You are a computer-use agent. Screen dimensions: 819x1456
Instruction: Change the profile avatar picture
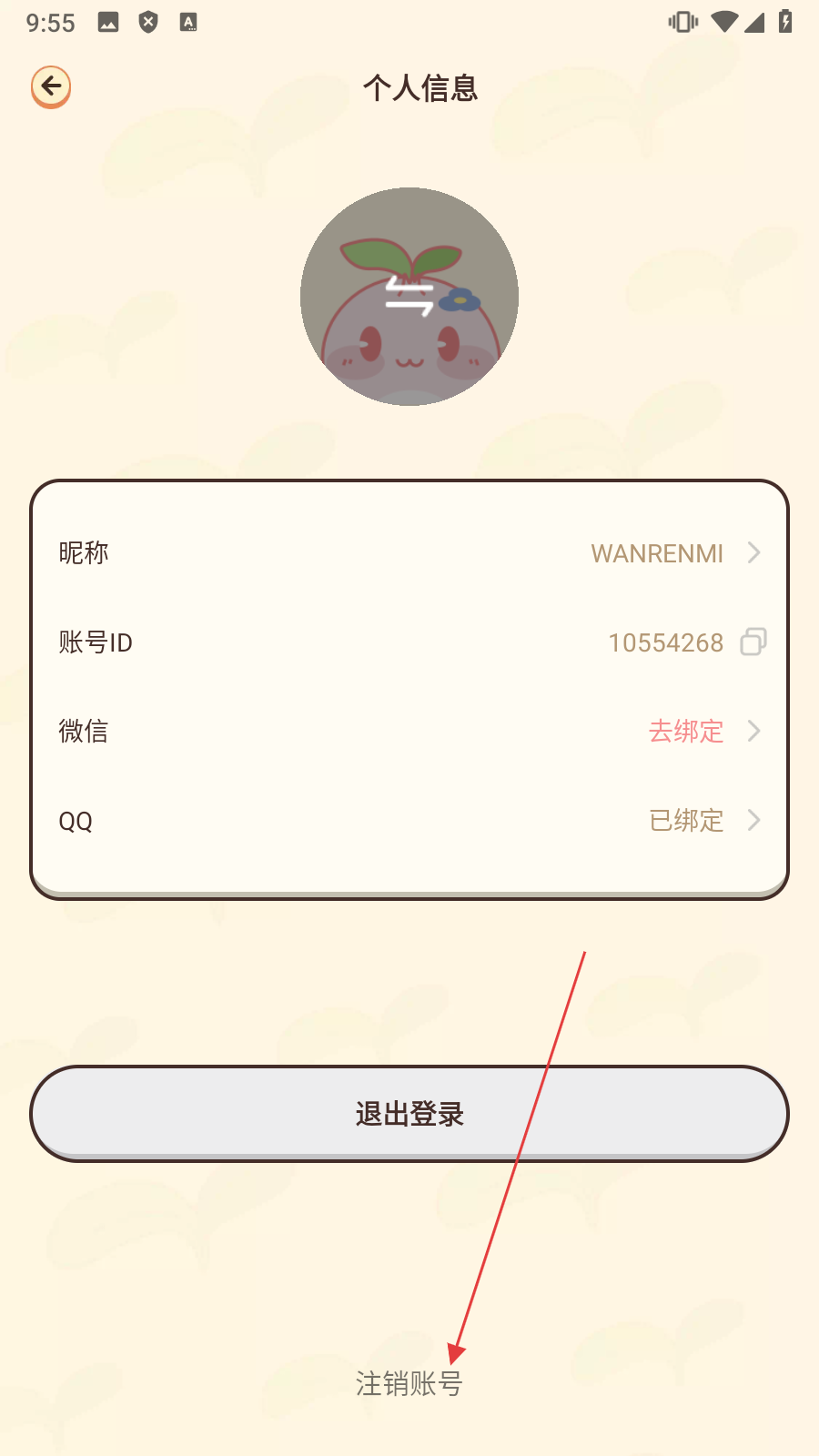point(409,297)
